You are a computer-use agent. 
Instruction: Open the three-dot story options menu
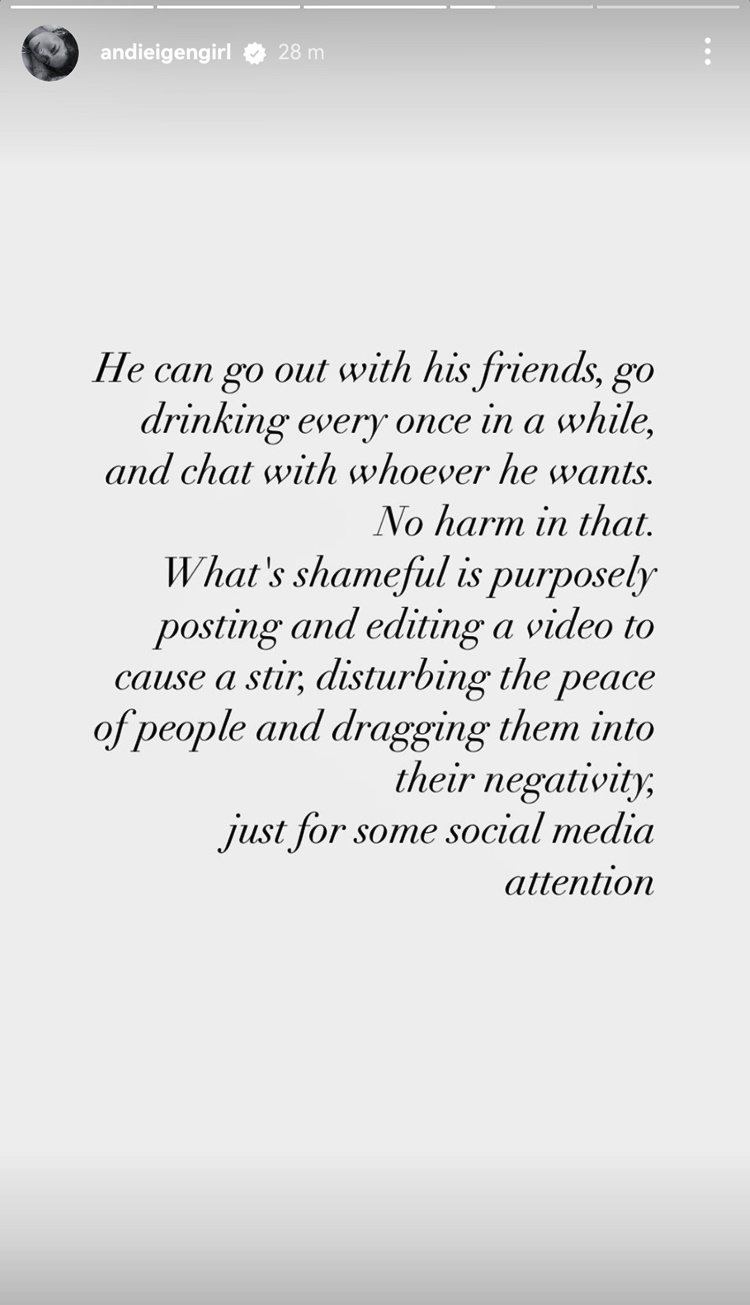[707, 52]
